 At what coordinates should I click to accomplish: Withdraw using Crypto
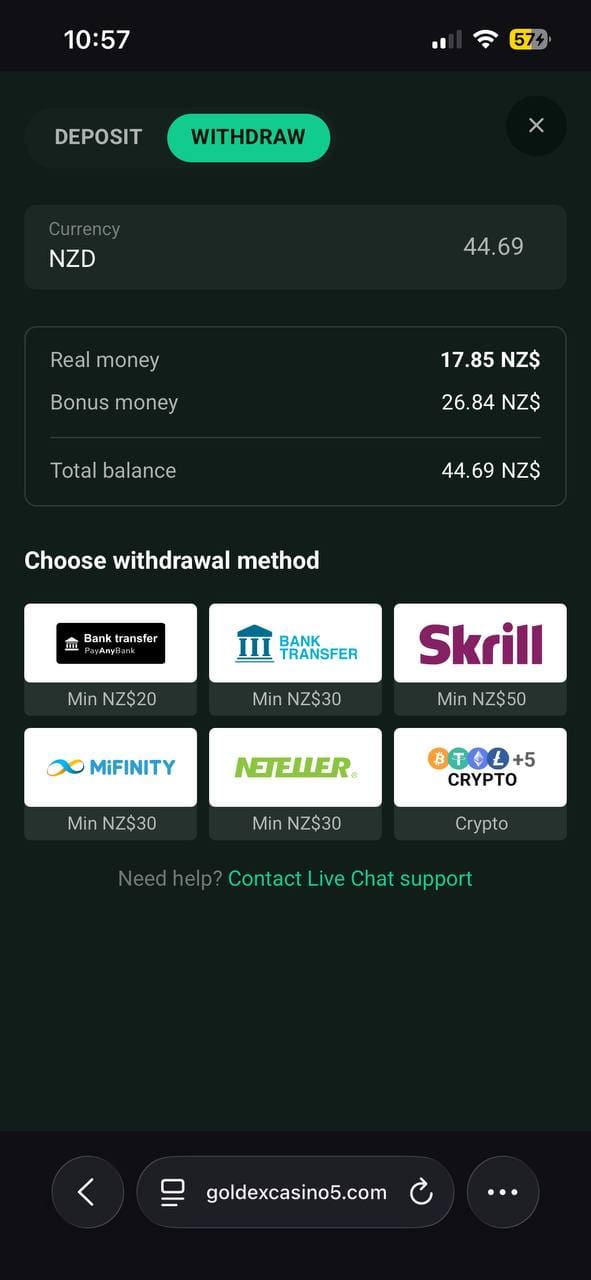pos(480,784)
